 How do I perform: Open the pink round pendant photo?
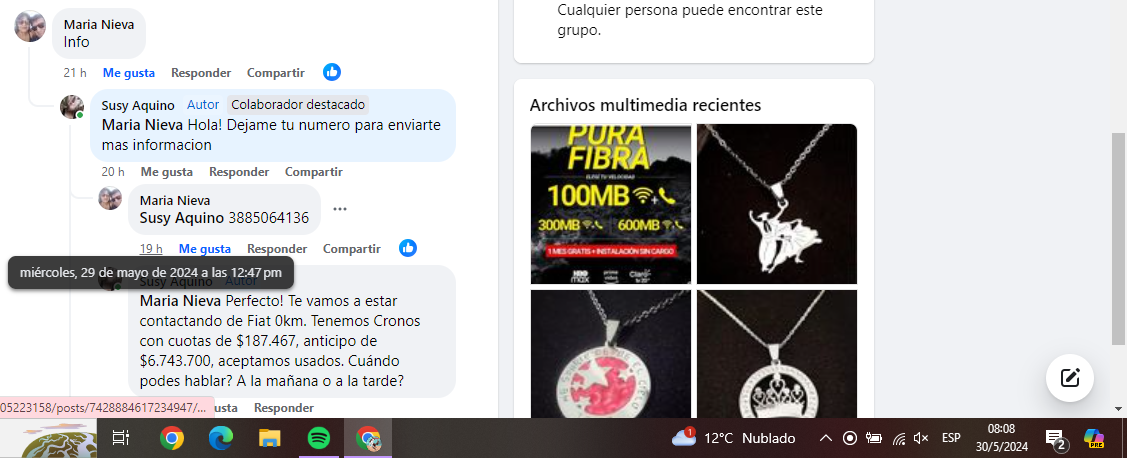[x=610, y=353]
